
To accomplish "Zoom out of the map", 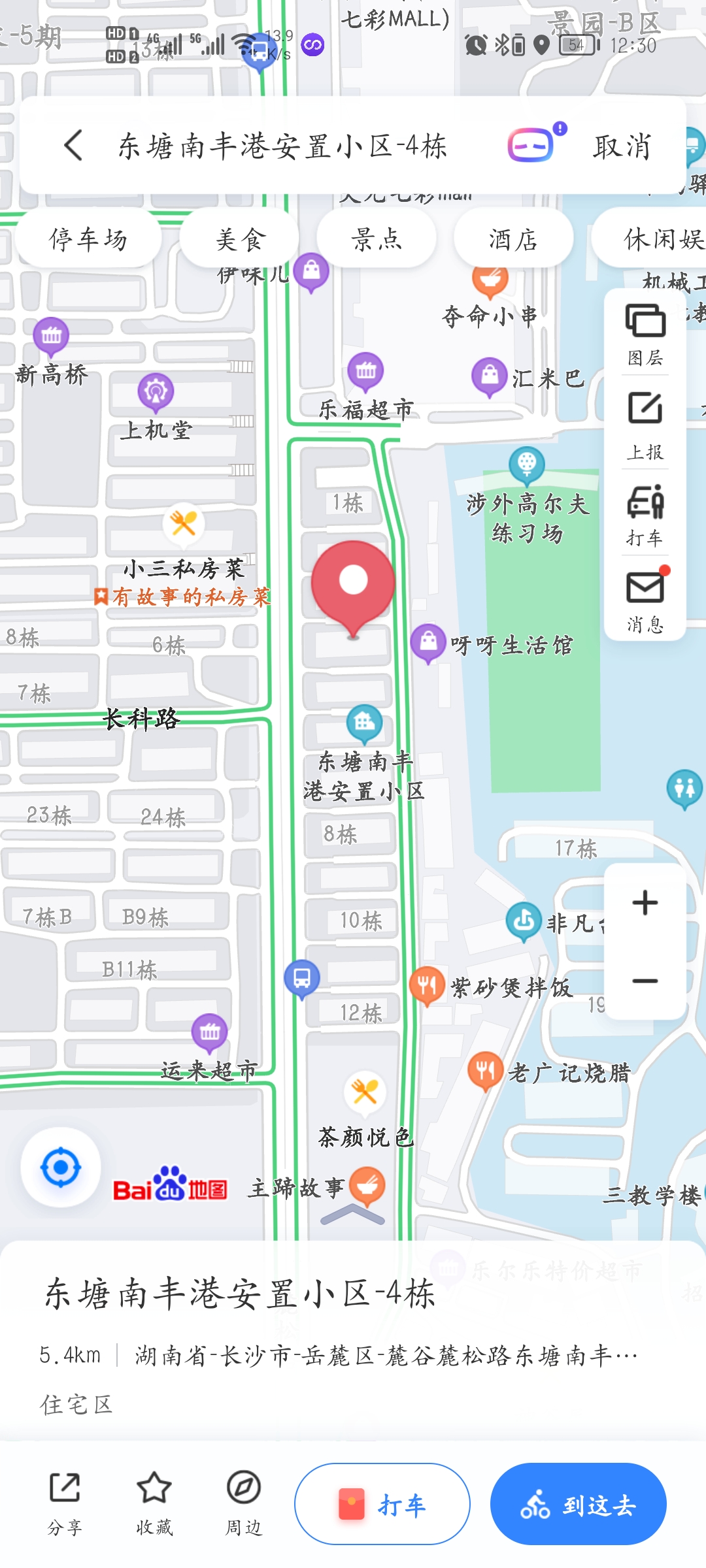I will [645, 981].
